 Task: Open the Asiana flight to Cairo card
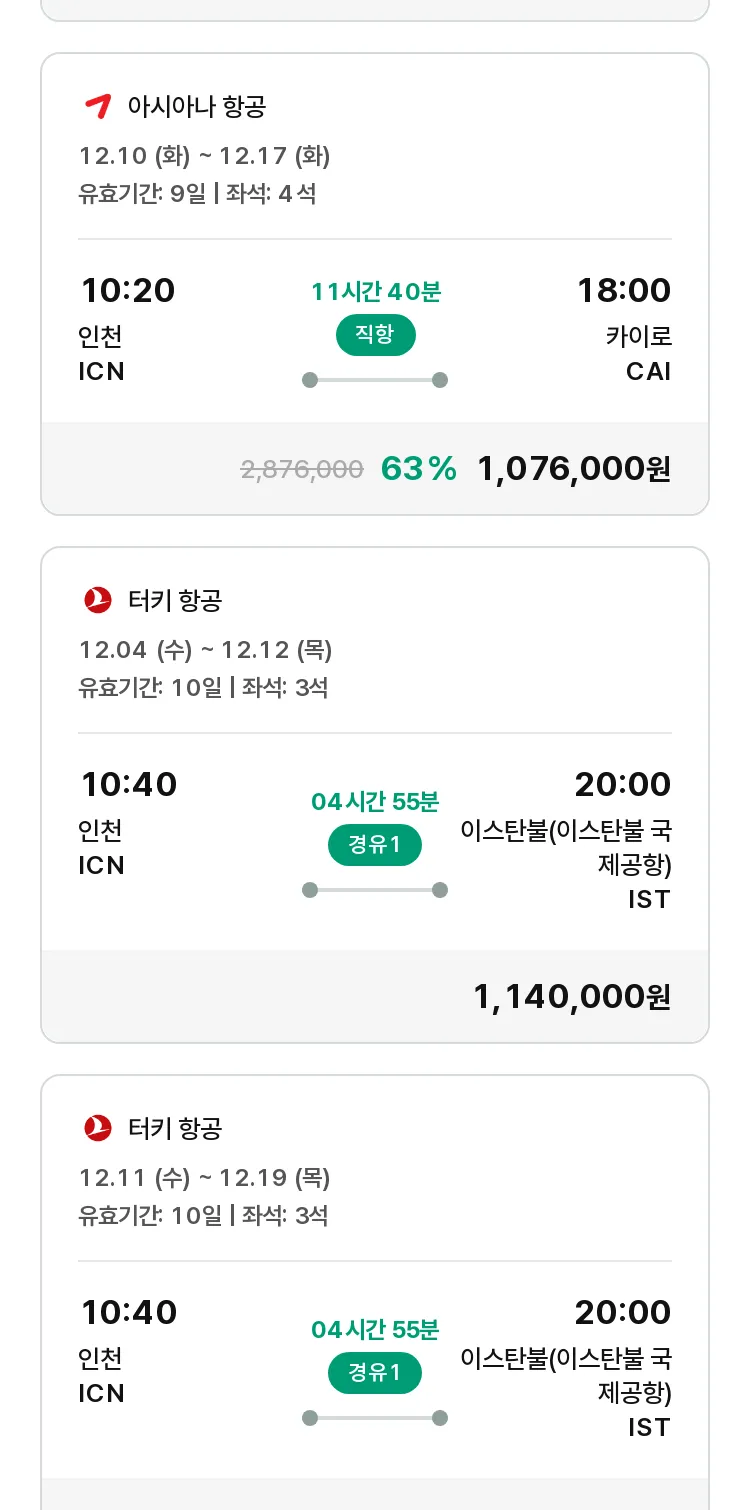[375, 284]
